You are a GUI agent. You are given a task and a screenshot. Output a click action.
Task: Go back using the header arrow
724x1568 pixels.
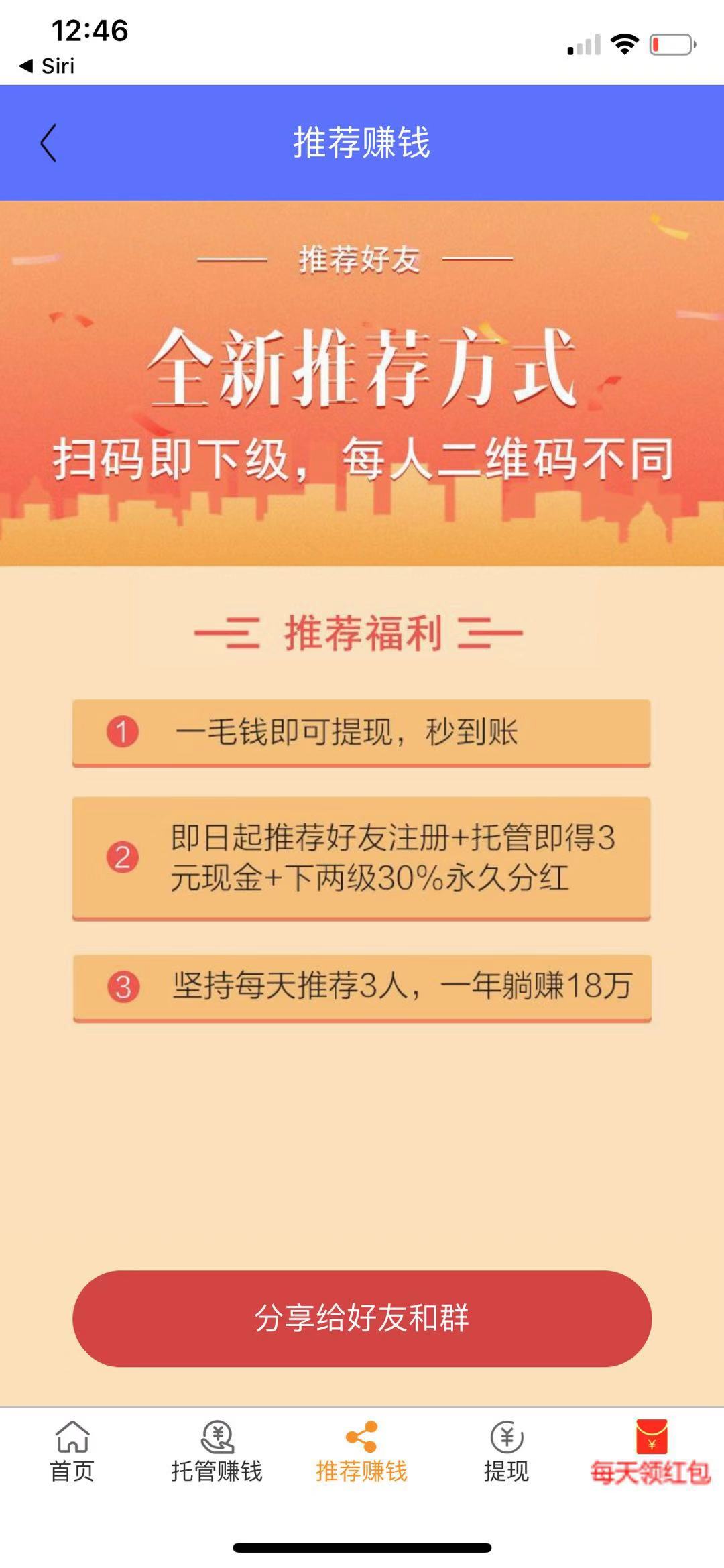pos(48,143)
